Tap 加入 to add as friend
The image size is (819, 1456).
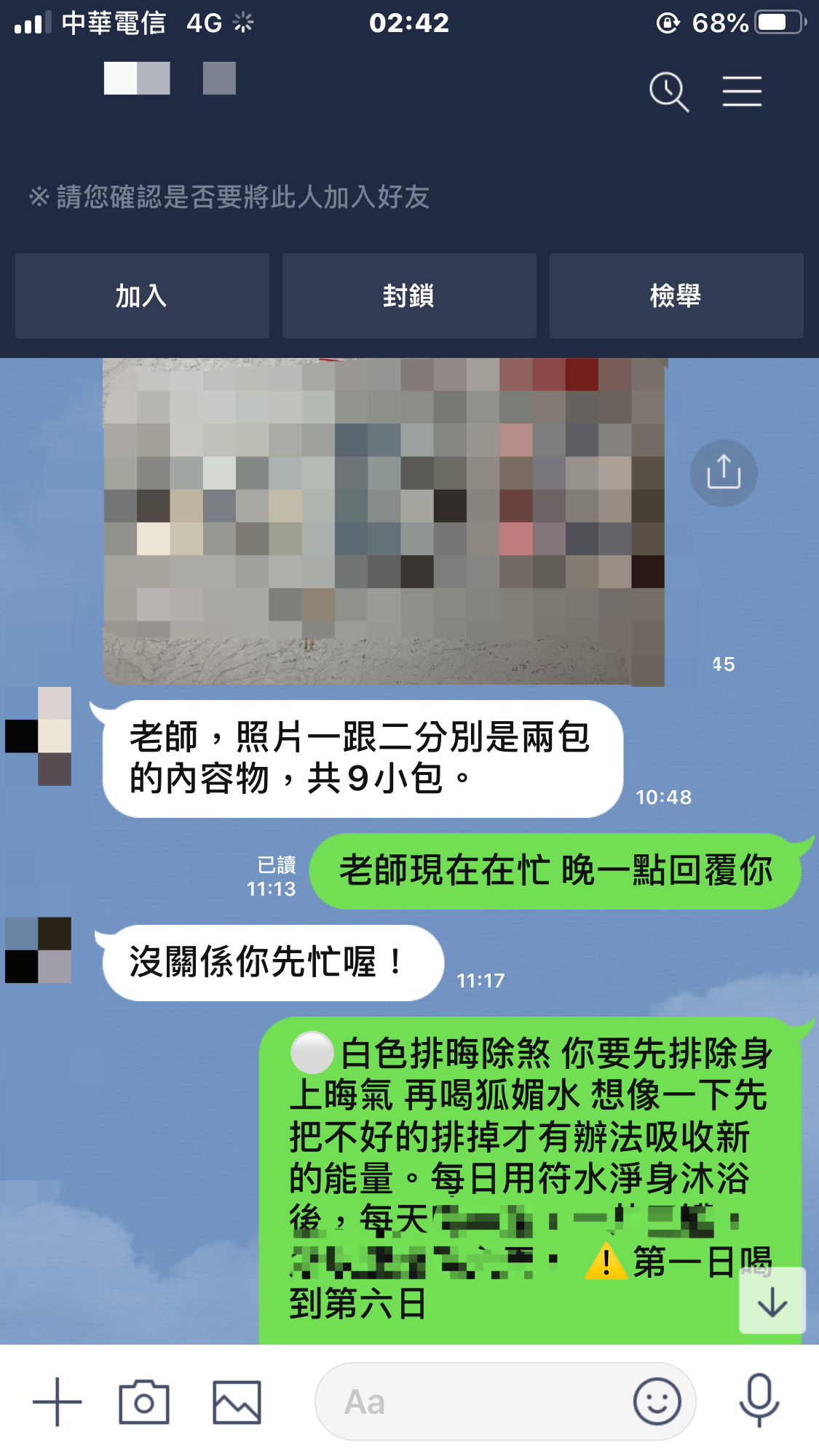tap(142, 296)
